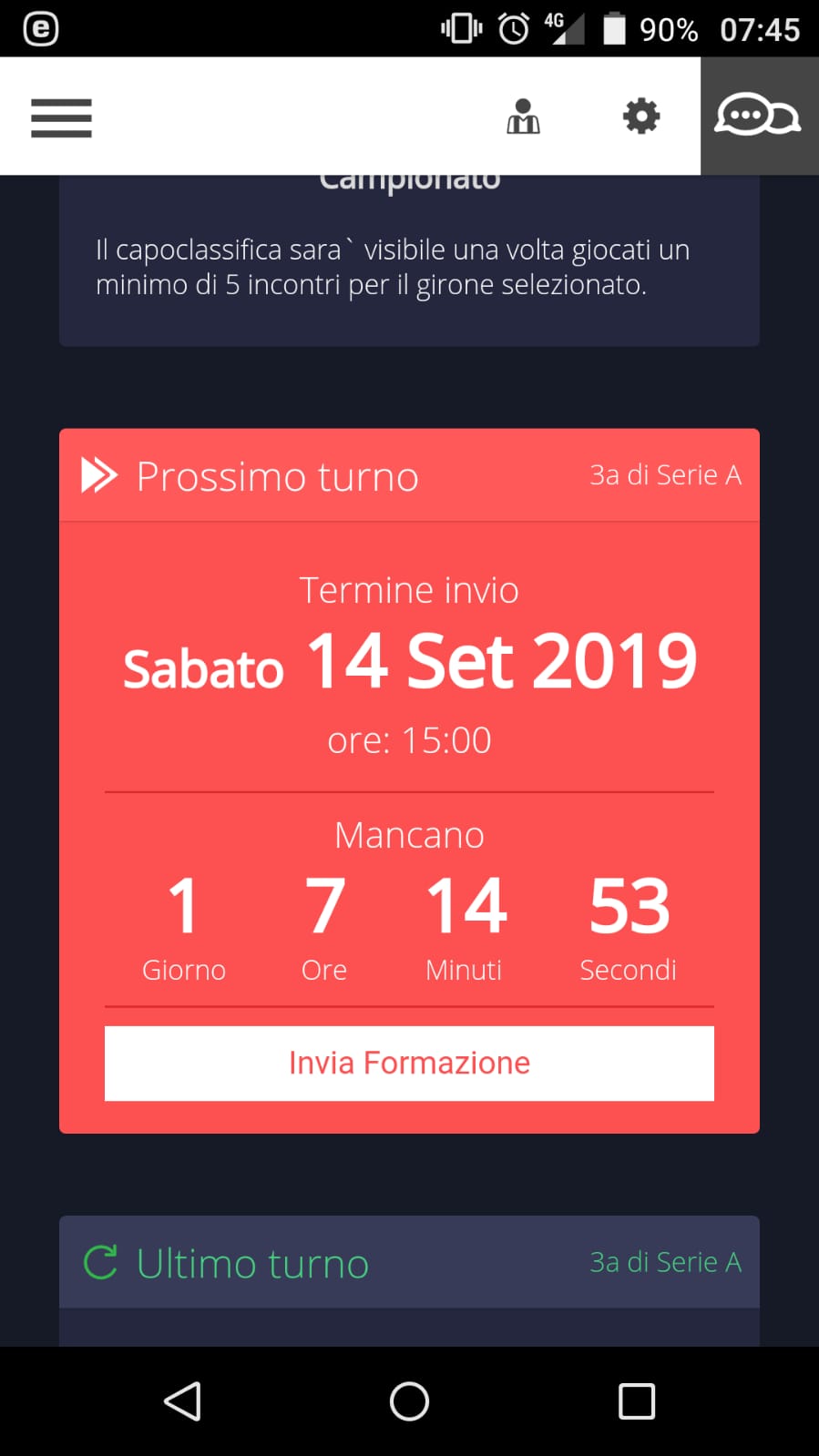Open the 3a di Serie A link on Prossimo turno
The height and width of the screenshot is (1456, 819).
(x=666, y=474)
